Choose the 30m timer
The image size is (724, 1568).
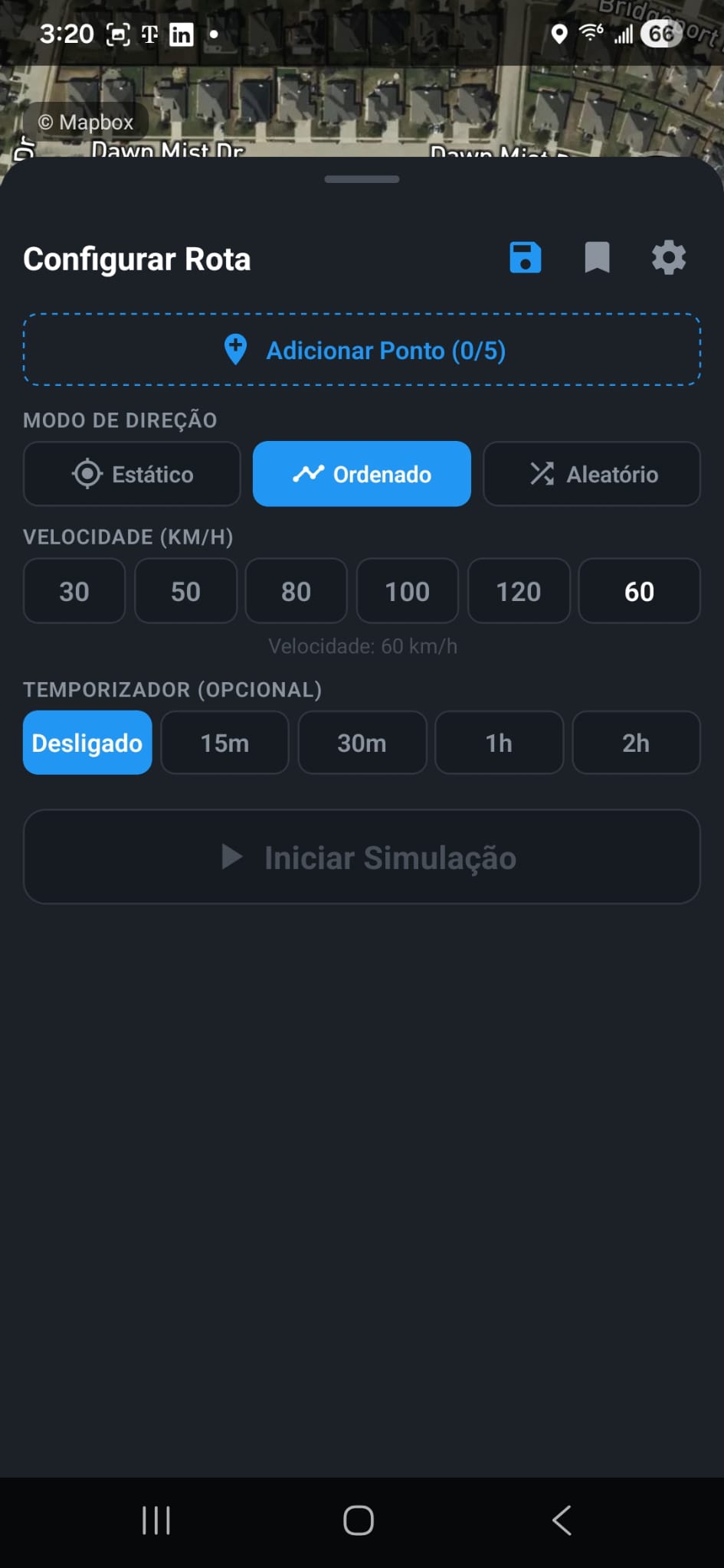pyautogui.click(x=362, y=743)
